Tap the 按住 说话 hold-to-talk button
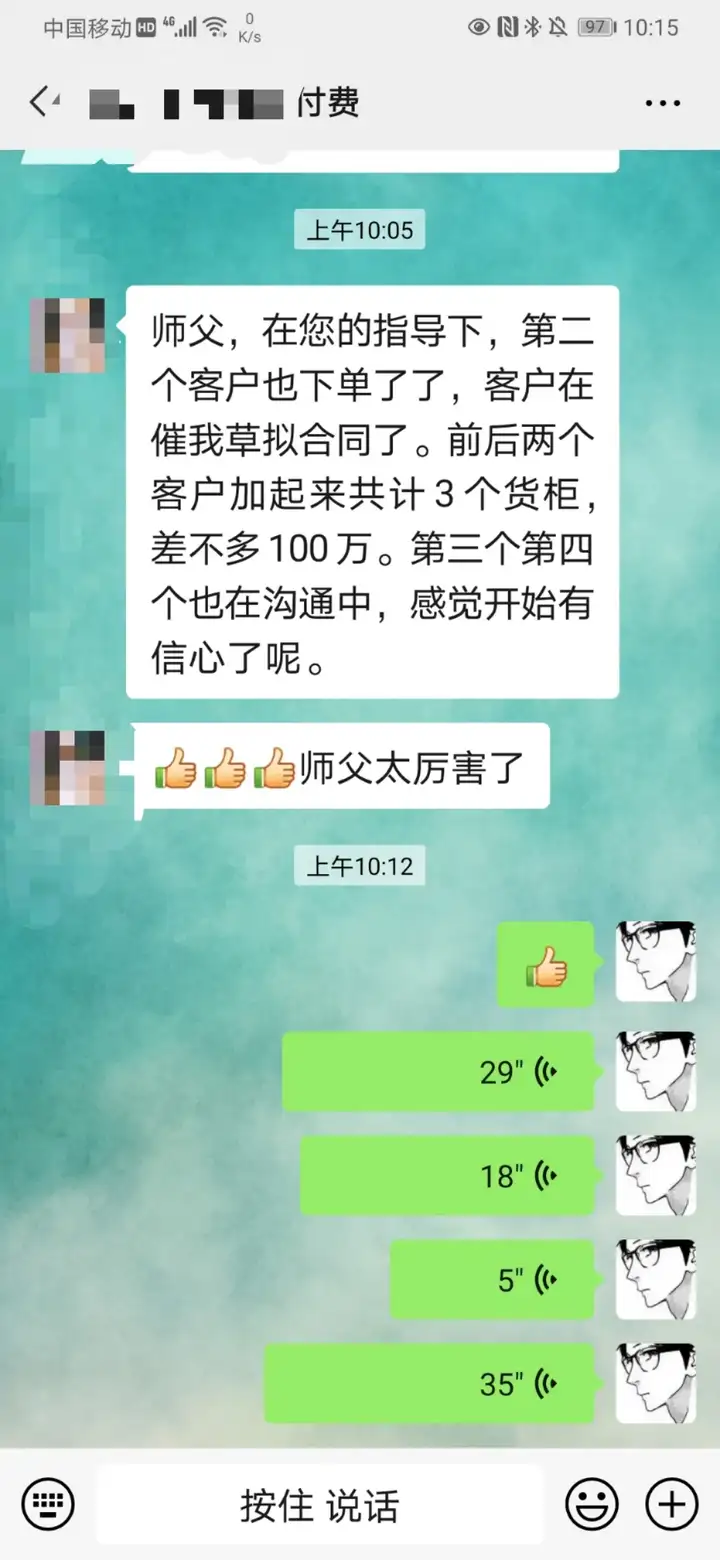720x1560 pixels. click(320, 1504)
